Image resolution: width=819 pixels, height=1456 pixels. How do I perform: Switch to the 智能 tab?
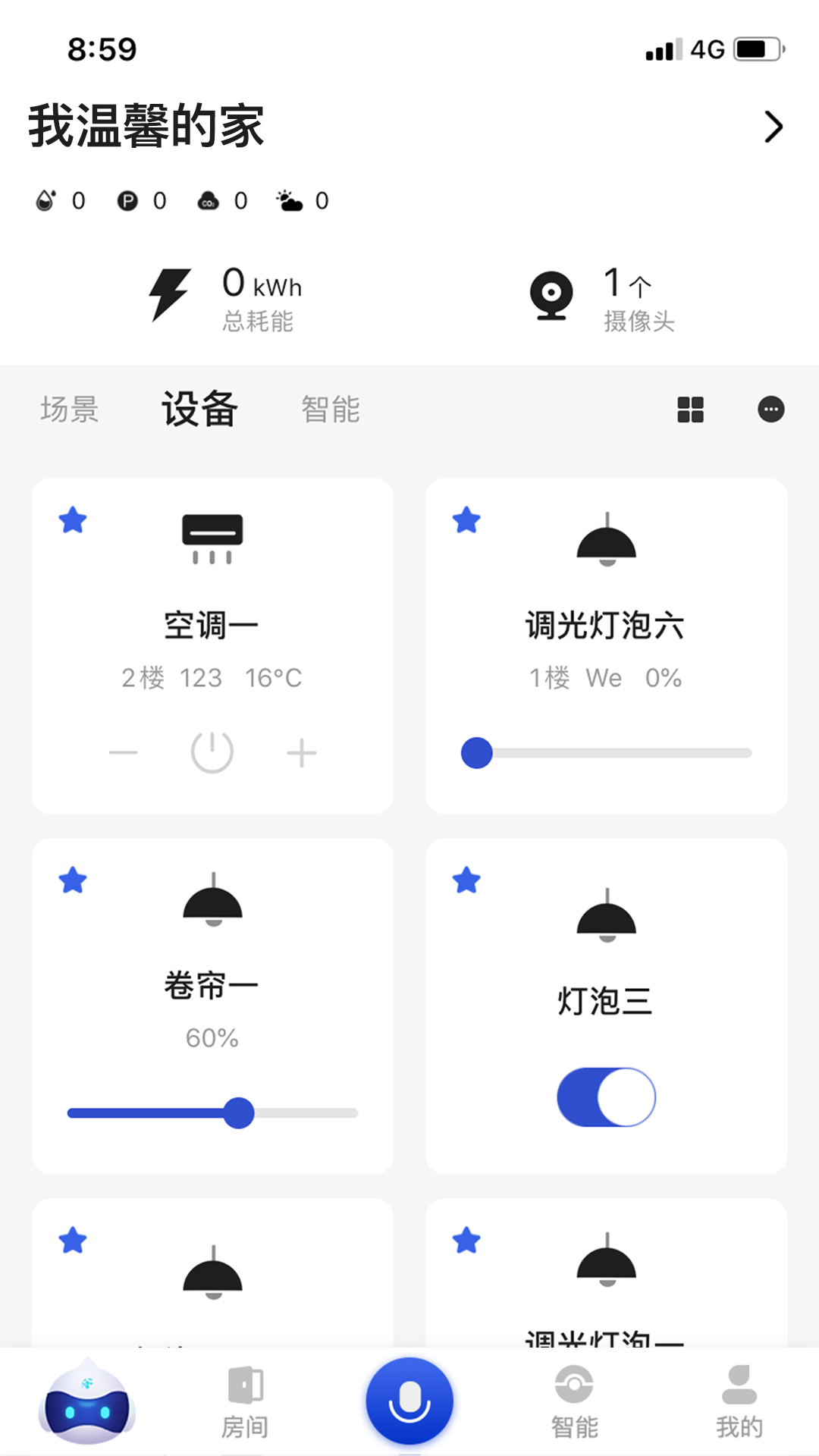[330, 409]
